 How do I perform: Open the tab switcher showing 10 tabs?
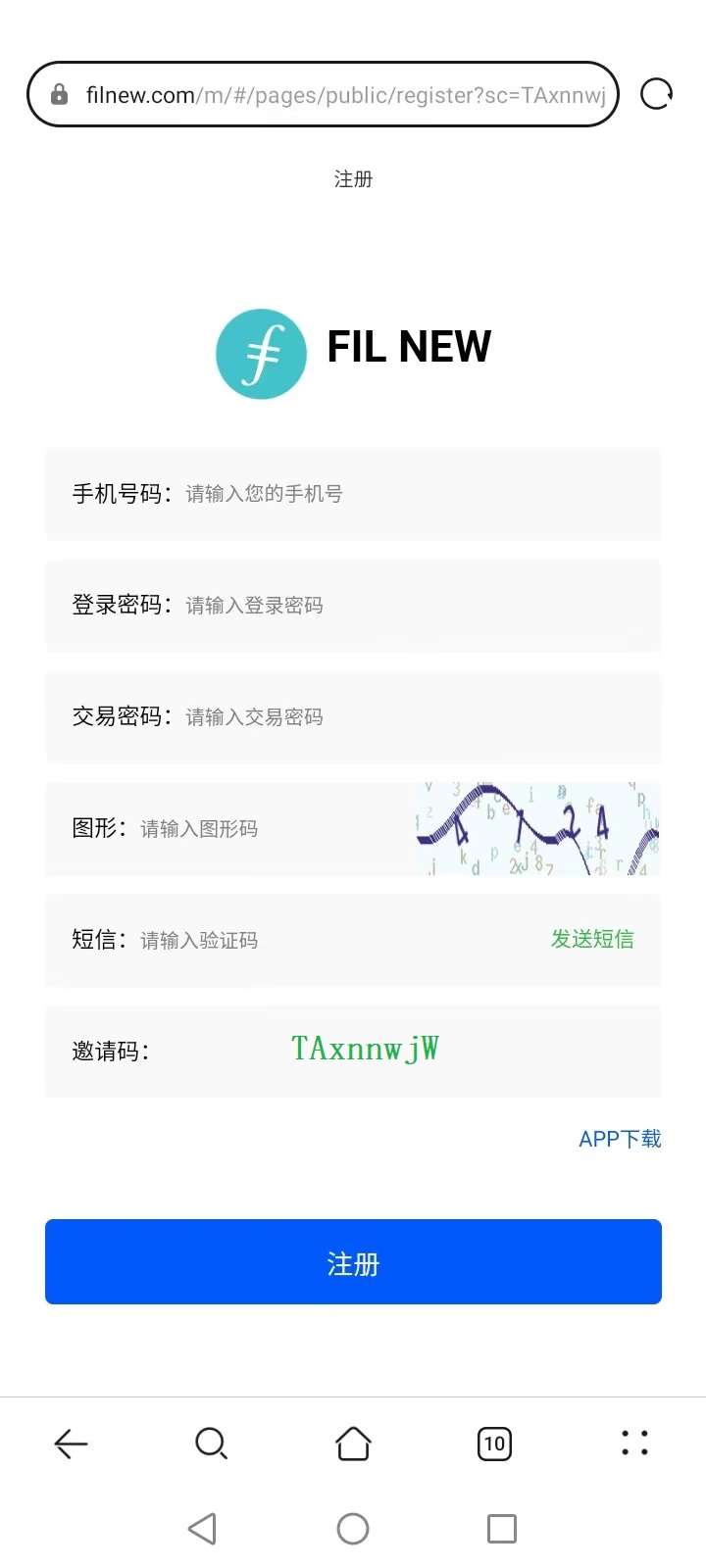(x=494, y=1444)
